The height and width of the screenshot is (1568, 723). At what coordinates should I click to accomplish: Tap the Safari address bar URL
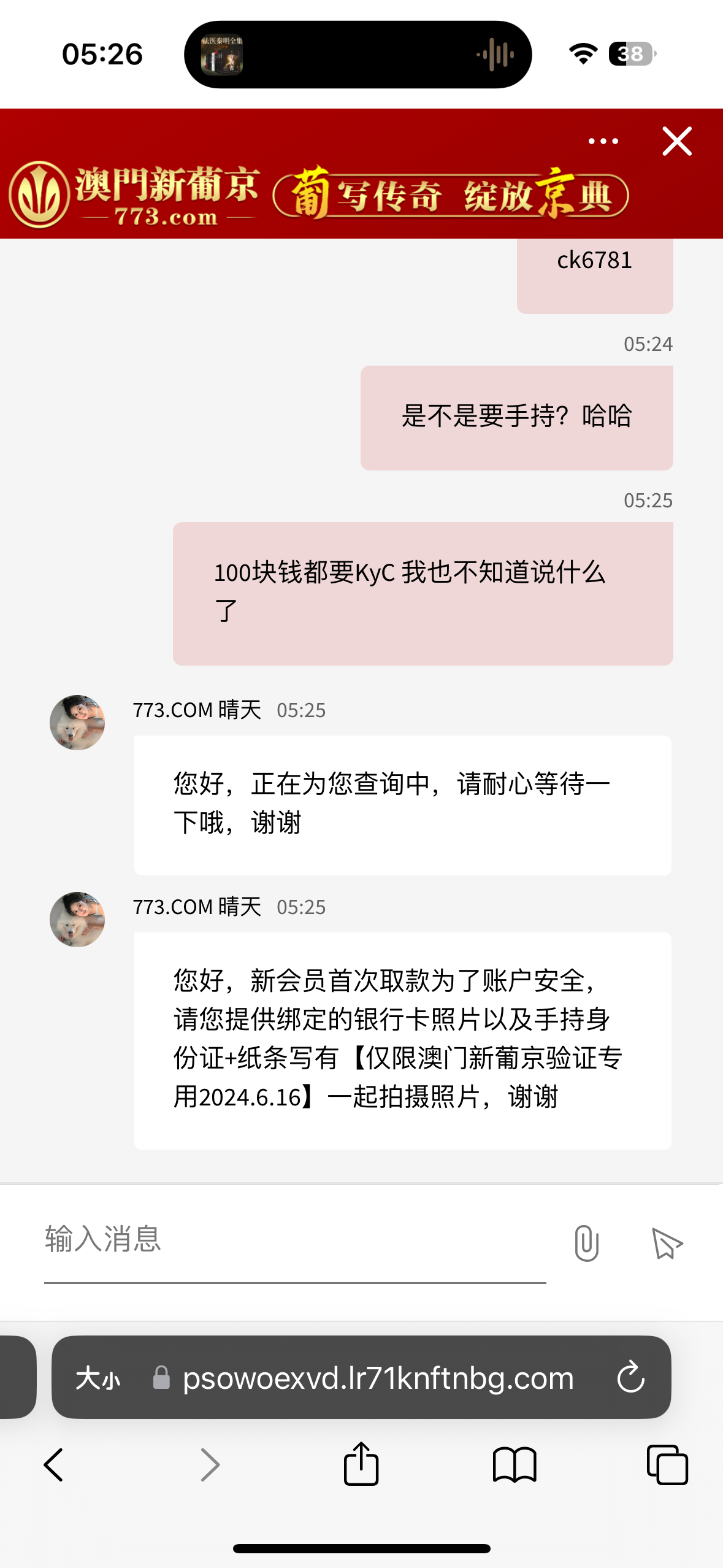coord(378,1378)
